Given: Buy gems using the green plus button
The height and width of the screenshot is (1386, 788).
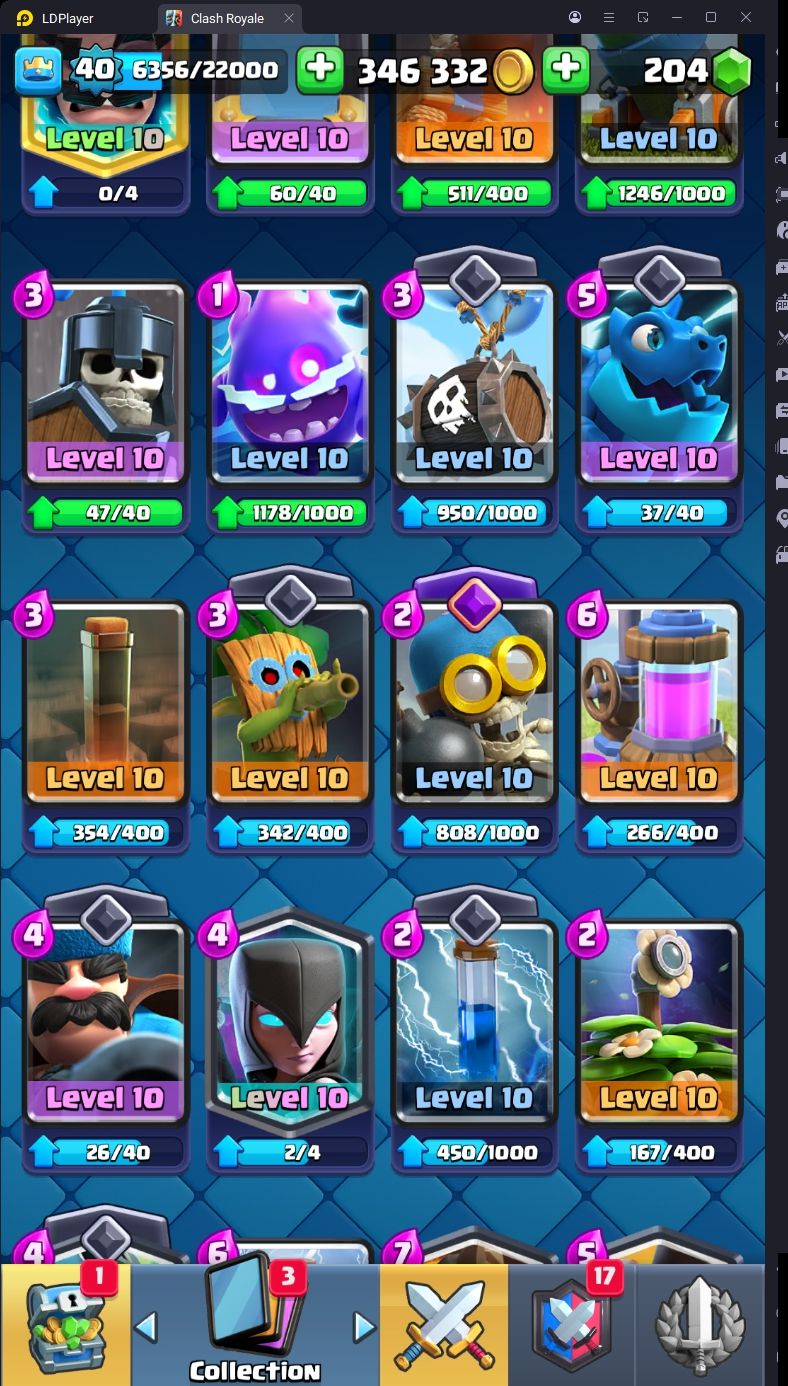Looking at the screenshot, I should point(565,70).
